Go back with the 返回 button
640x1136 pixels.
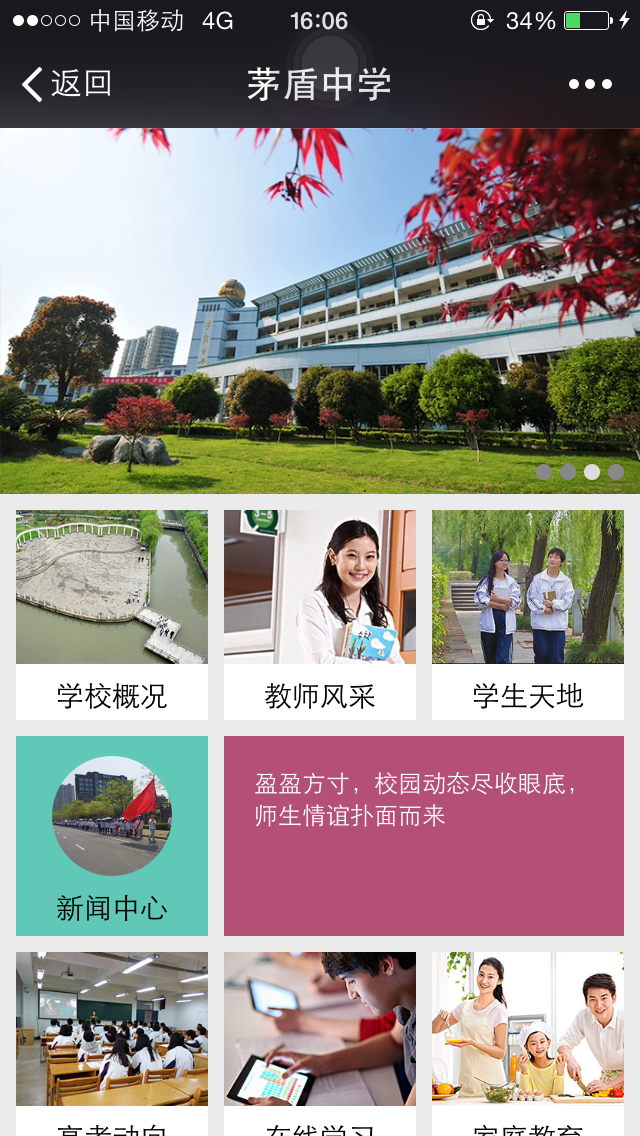(x=66, y=84)
